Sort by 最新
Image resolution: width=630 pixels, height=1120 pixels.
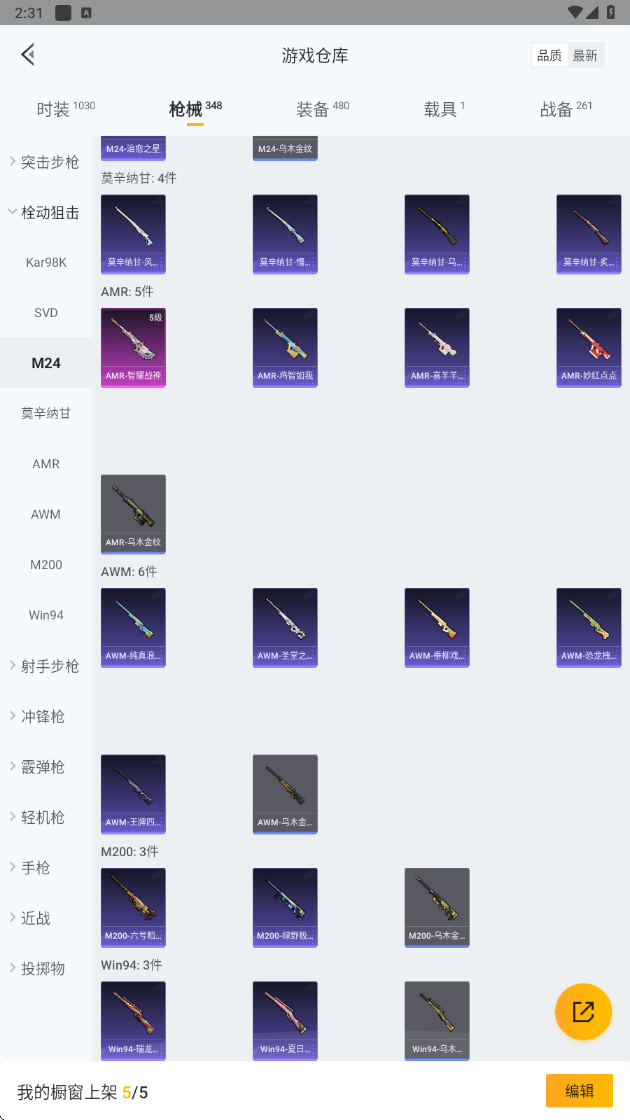click(585, 56)
